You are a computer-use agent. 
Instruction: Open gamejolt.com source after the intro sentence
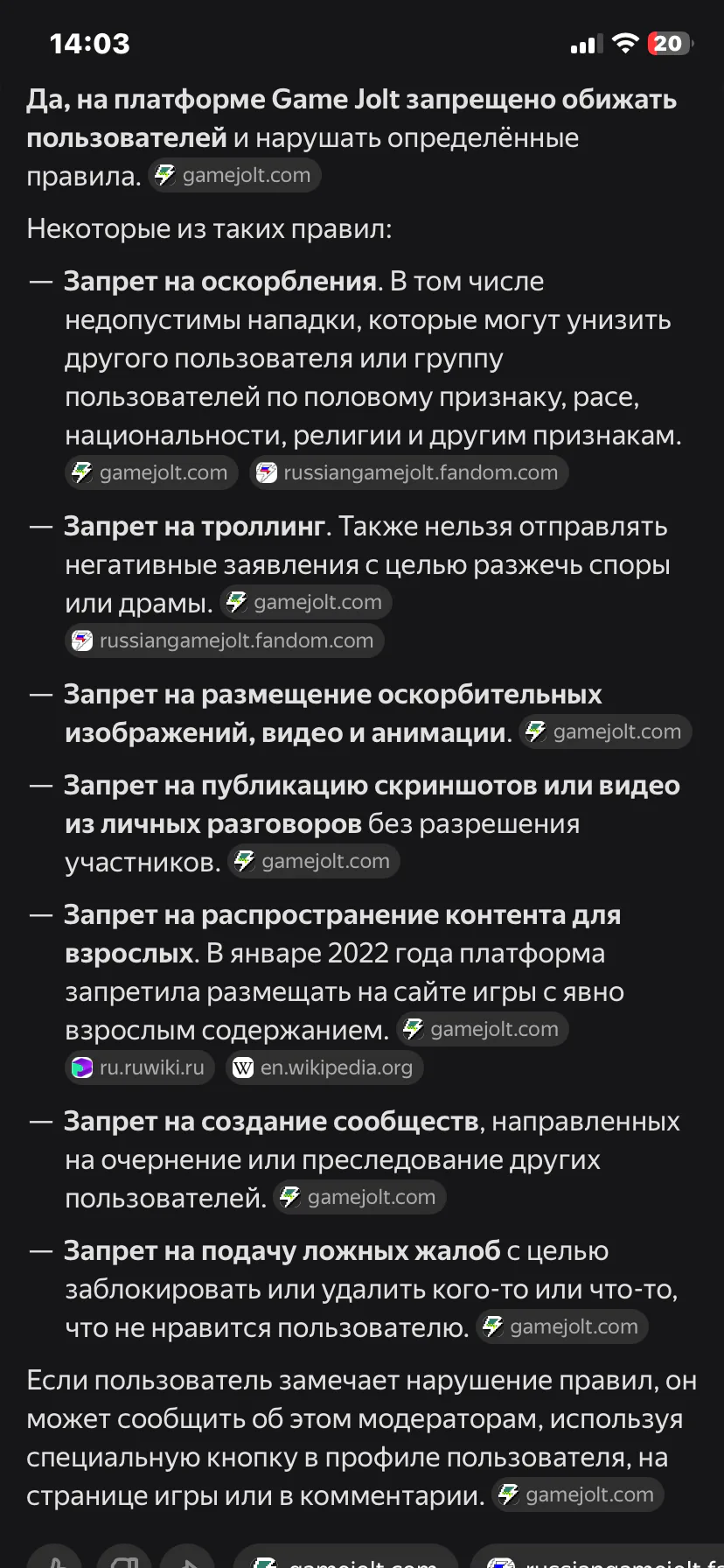234,175
